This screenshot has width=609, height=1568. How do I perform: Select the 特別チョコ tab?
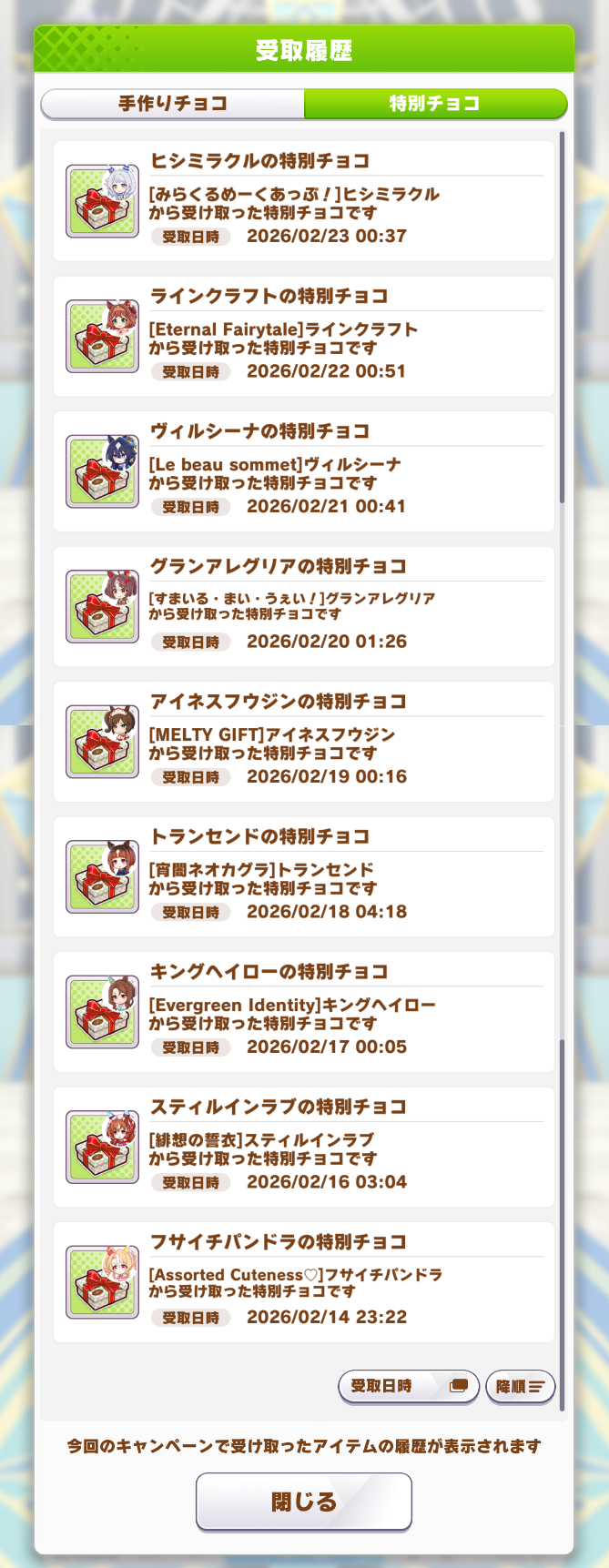click(434, 104)
